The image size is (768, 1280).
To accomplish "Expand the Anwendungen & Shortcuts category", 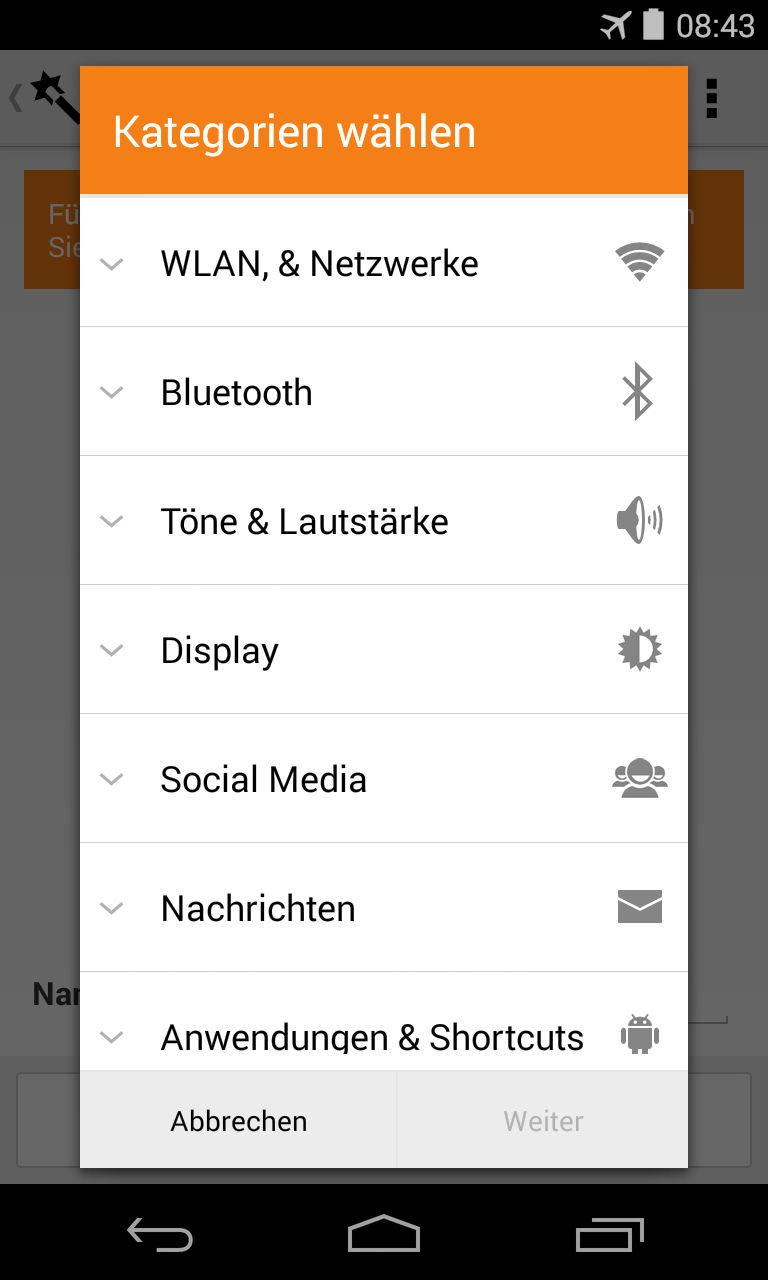I will [112, 1037].
